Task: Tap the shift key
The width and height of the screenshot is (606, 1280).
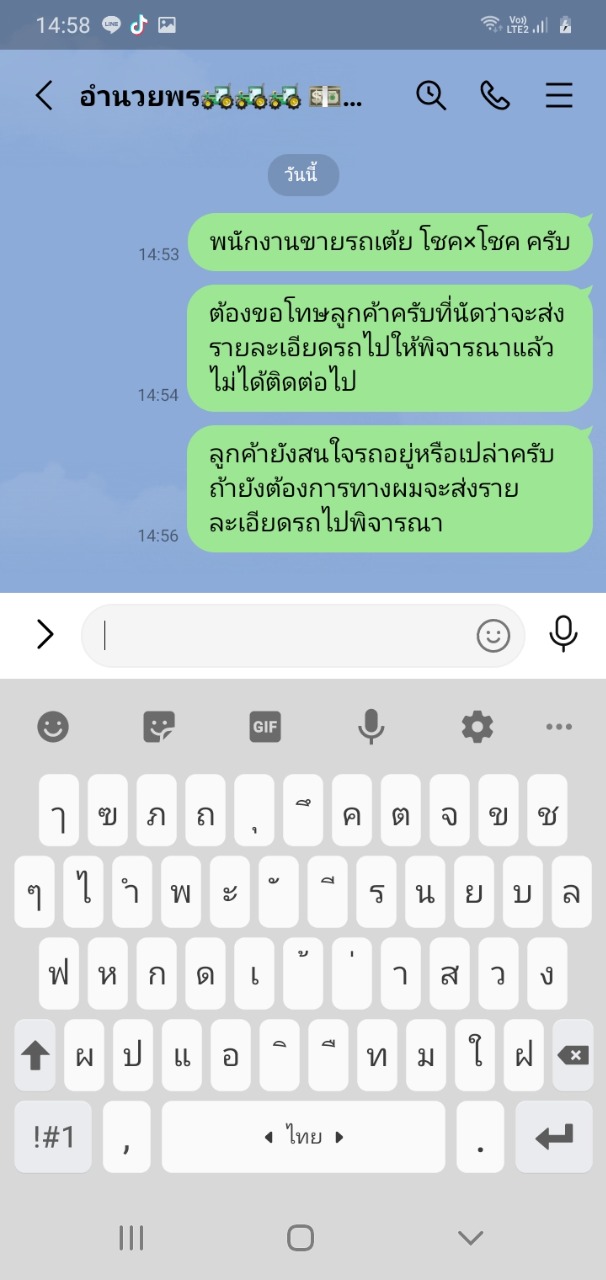Action: pyautogui.click(x=35, y=1055)
